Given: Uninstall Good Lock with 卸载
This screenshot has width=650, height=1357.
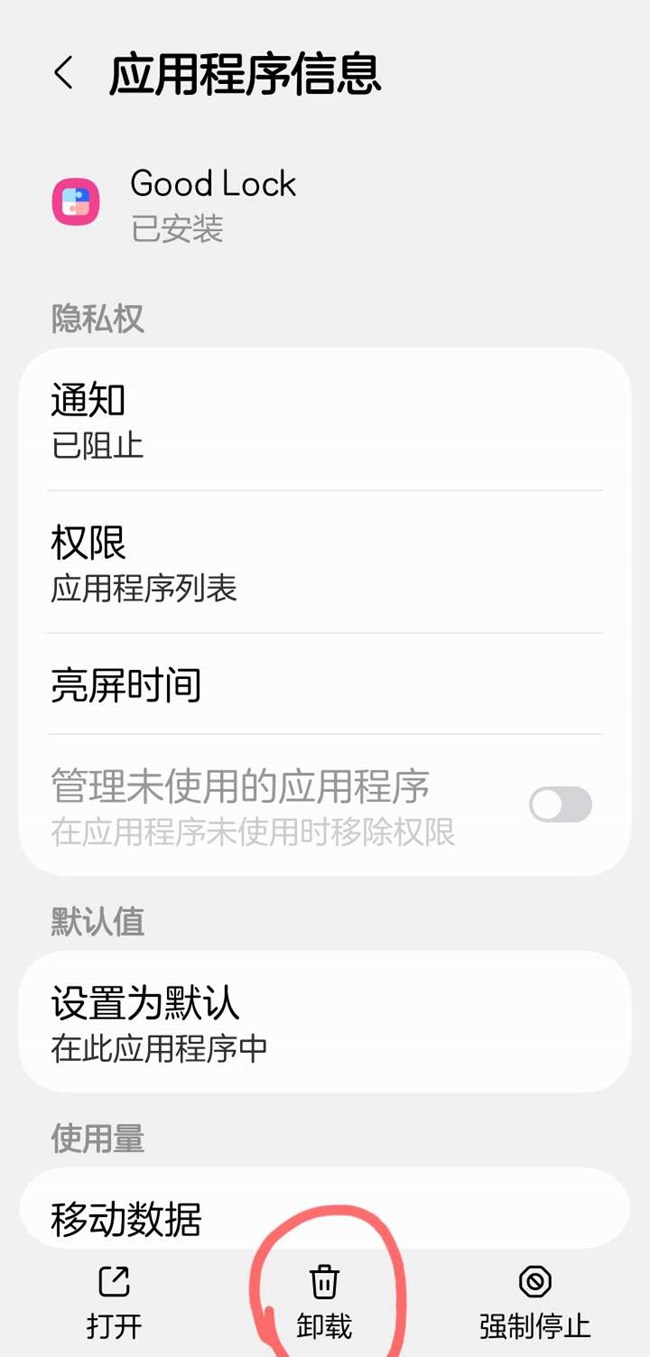Looking at the screenshot, I should [x=324, y=1302].
